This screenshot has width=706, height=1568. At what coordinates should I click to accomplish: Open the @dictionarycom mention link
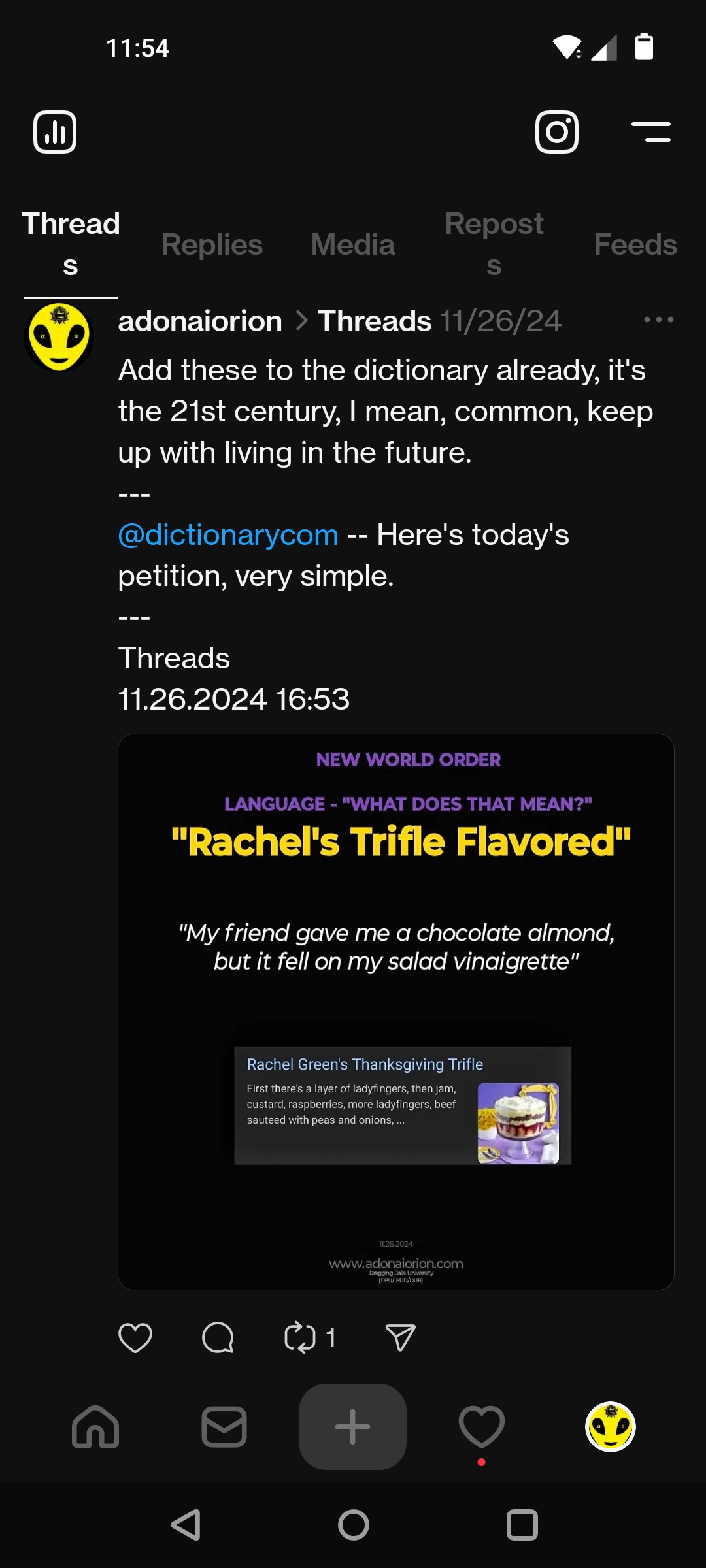(x=228, y=535)
